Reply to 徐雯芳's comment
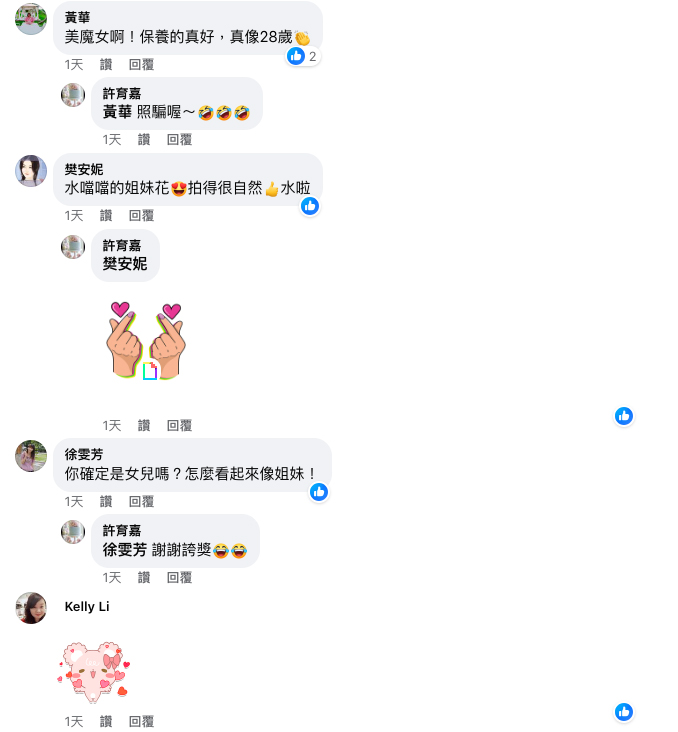The width and height of the screenshot is (678, 732). point(141,501)
